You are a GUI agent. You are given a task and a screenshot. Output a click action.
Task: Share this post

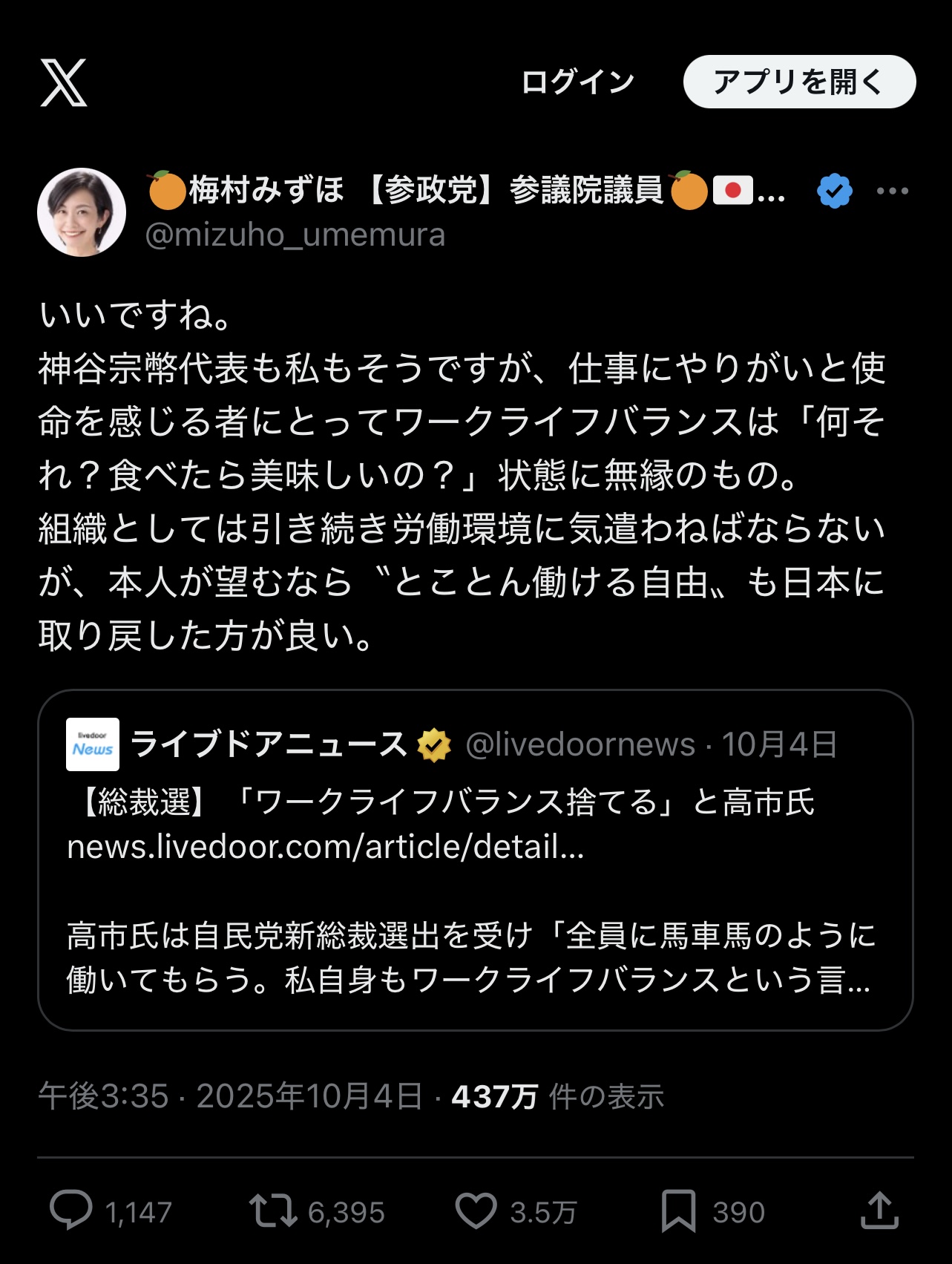[x=879, y=1211]
